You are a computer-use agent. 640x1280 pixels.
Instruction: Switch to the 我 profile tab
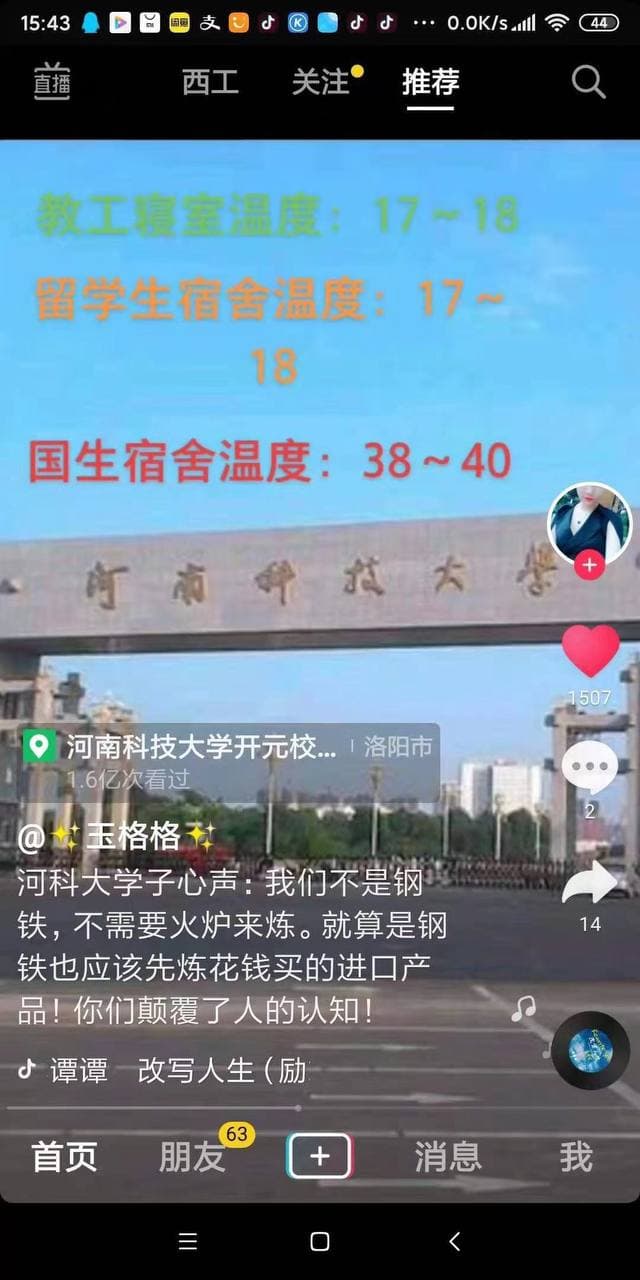point(576,1157)
